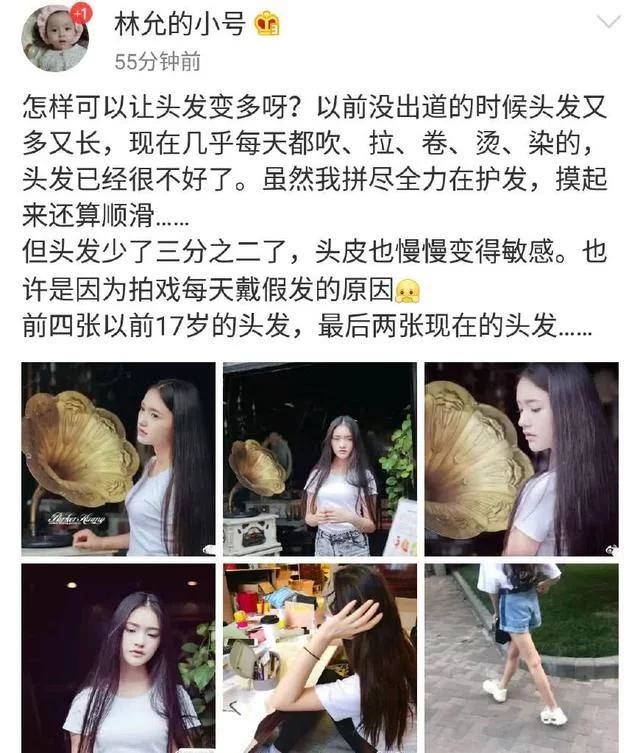View the second photo of girl standing

[320, 459]
